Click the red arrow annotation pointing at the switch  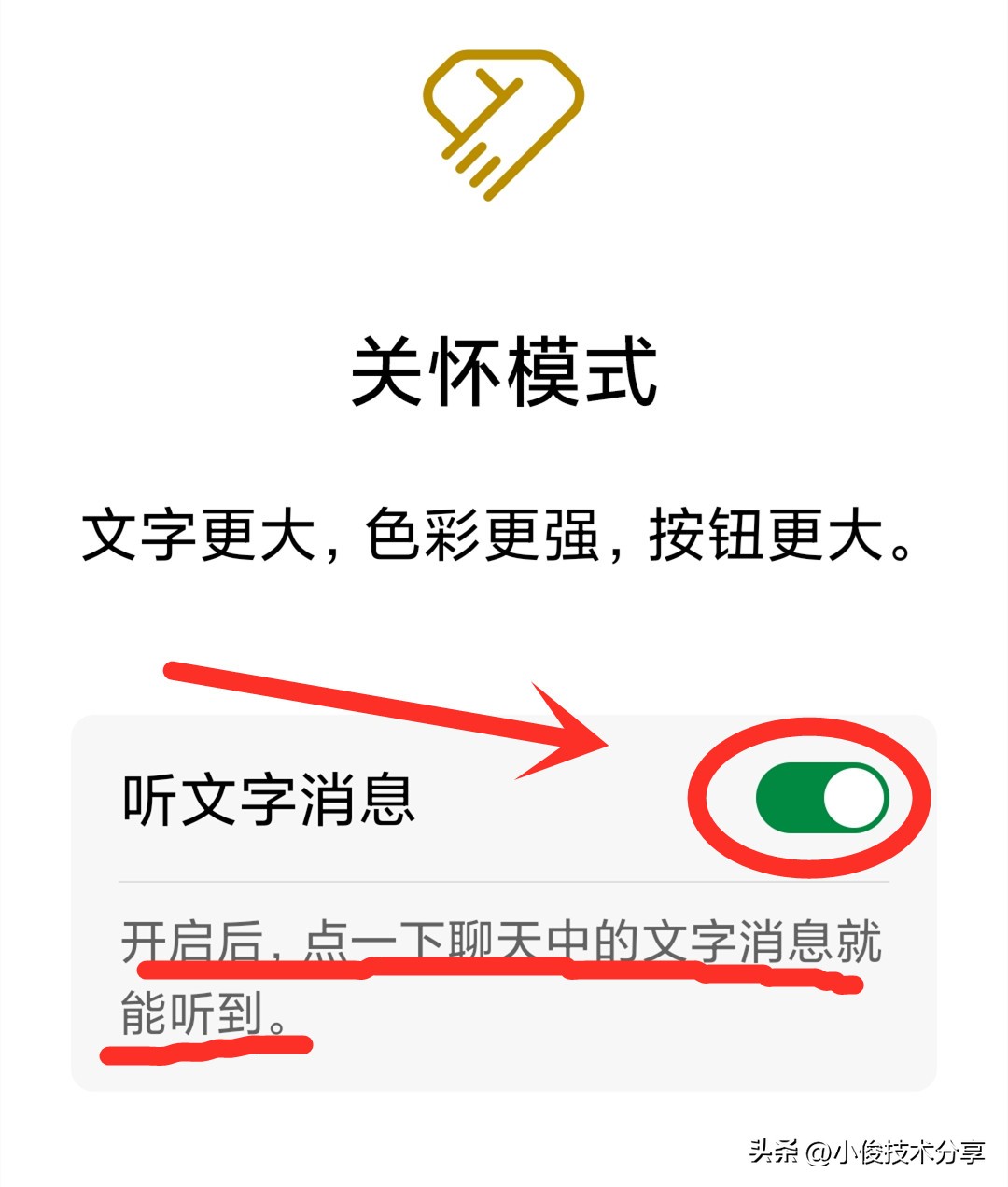pyautogui.click(x=392, y=709)
